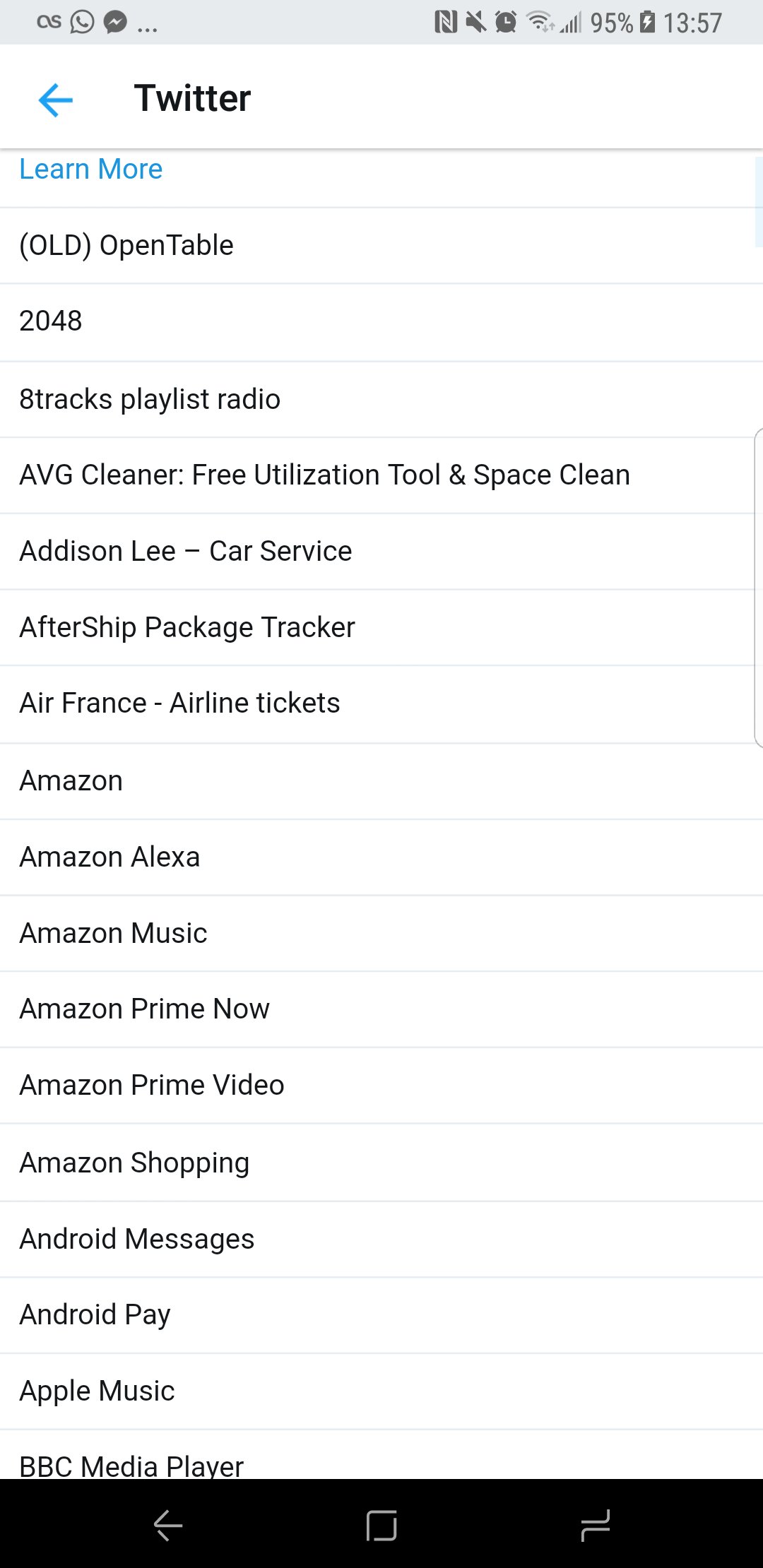Viewport: 763px width, 1568px height.
Task: Tap the plain Amazon row
Action: pyautogui.click(x=381, y=781)
